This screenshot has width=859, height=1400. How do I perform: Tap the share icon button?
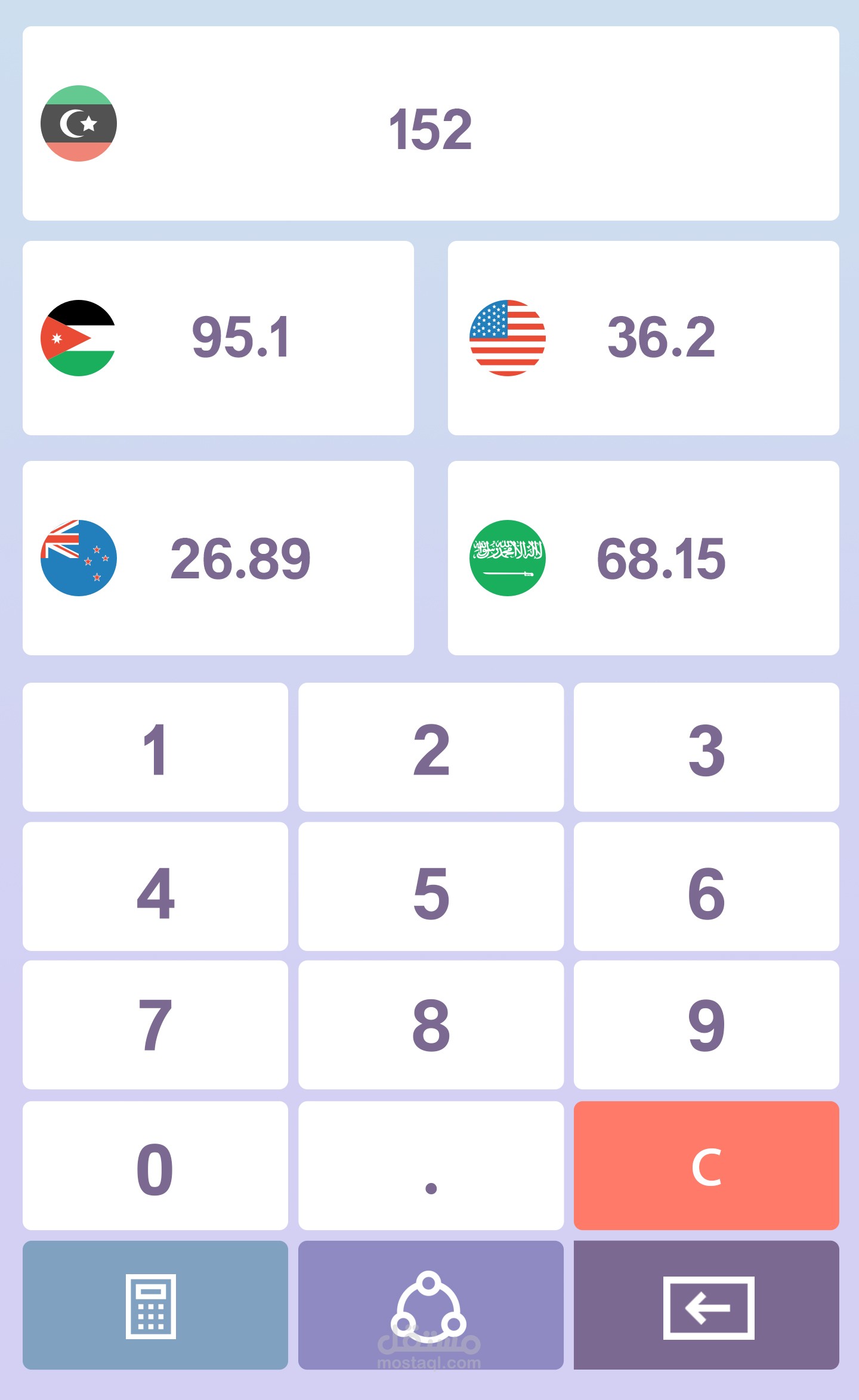click(x=431, y=1305)
